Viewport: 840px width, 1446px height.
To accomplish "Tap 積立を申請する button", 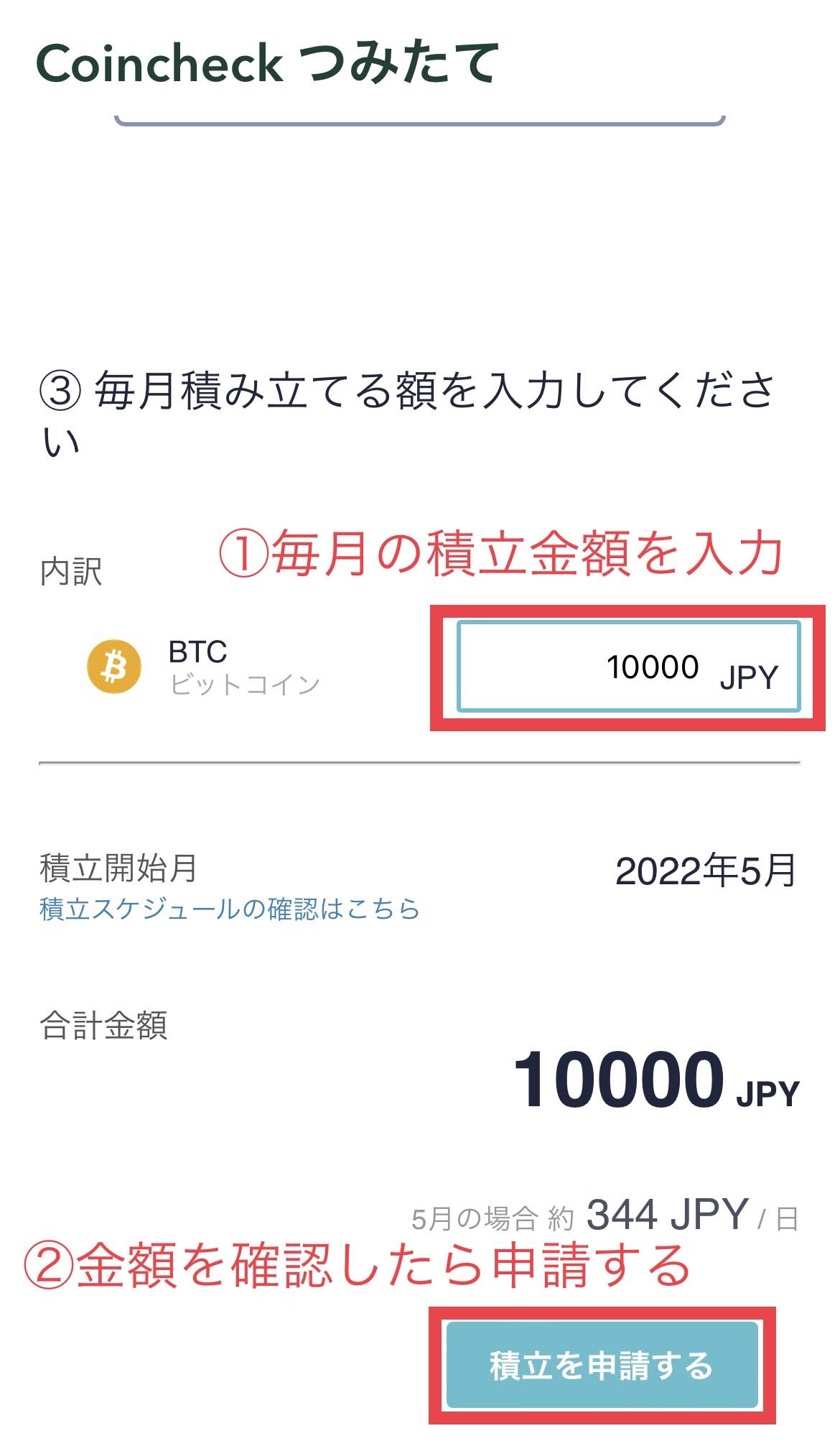I will pyautogui.click(x=602, y=1366).
